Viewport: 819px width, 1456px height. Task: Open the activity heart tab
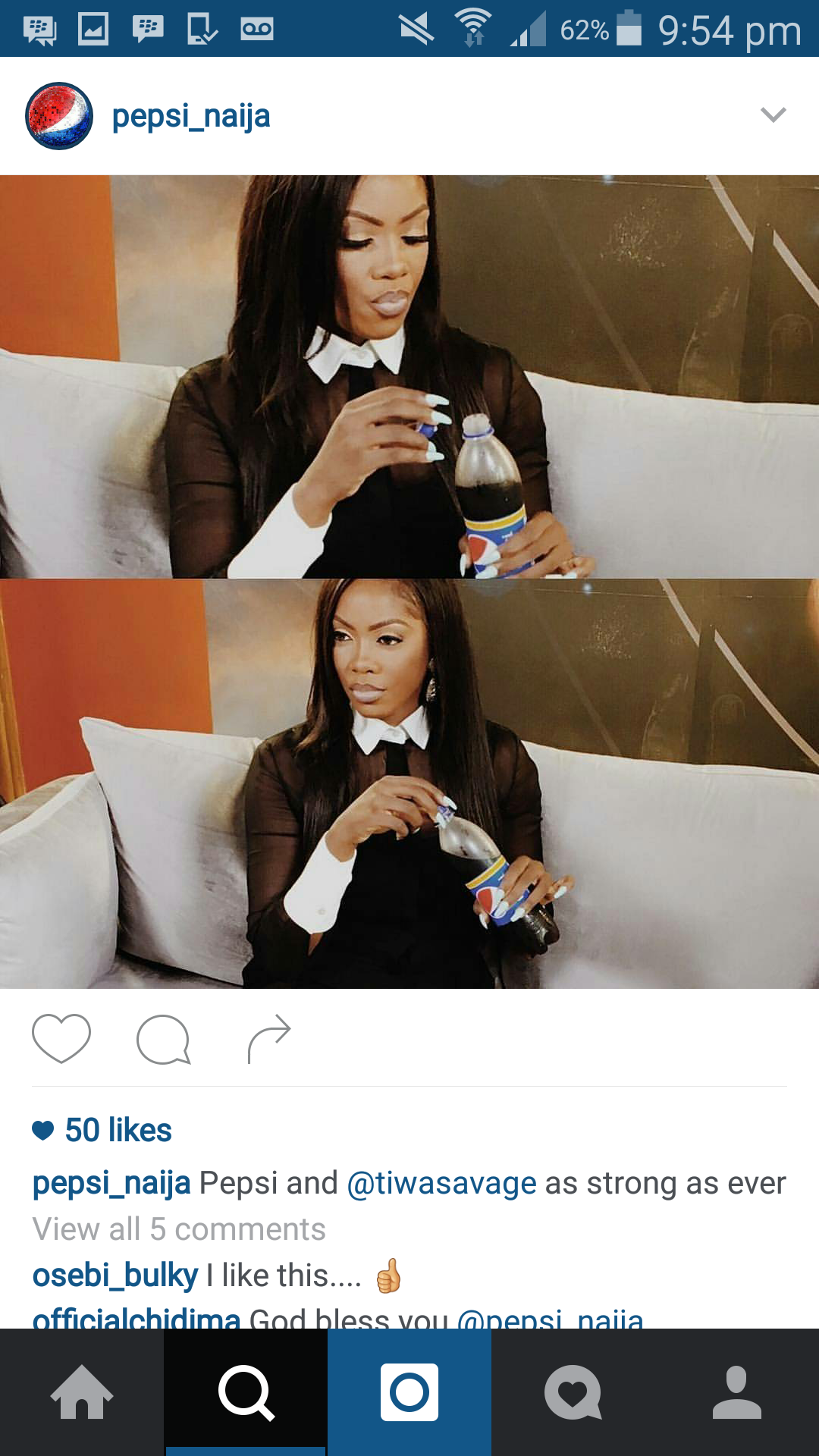[573, 1392]
